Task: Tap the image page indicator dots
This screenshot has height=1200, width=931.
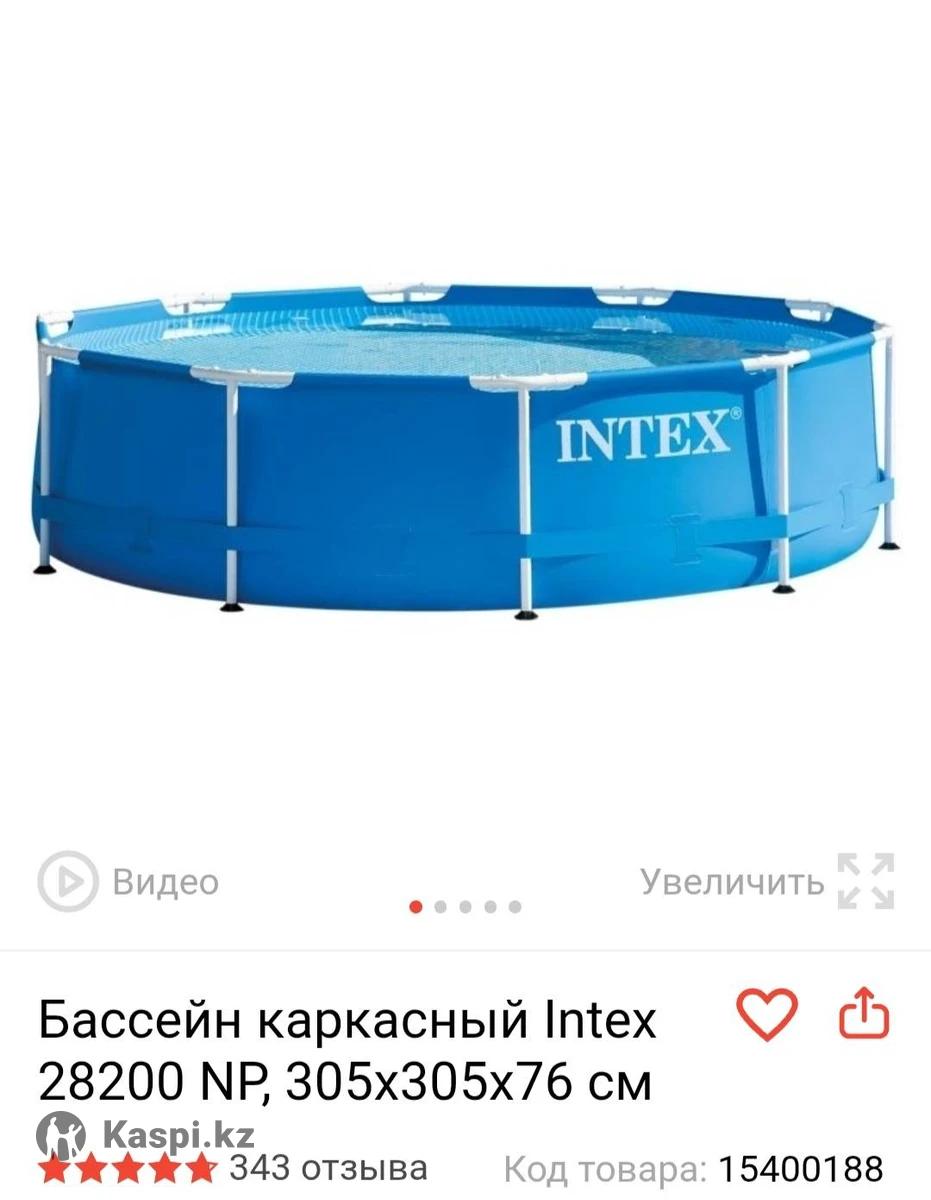Action: click(x=465, y=907)
